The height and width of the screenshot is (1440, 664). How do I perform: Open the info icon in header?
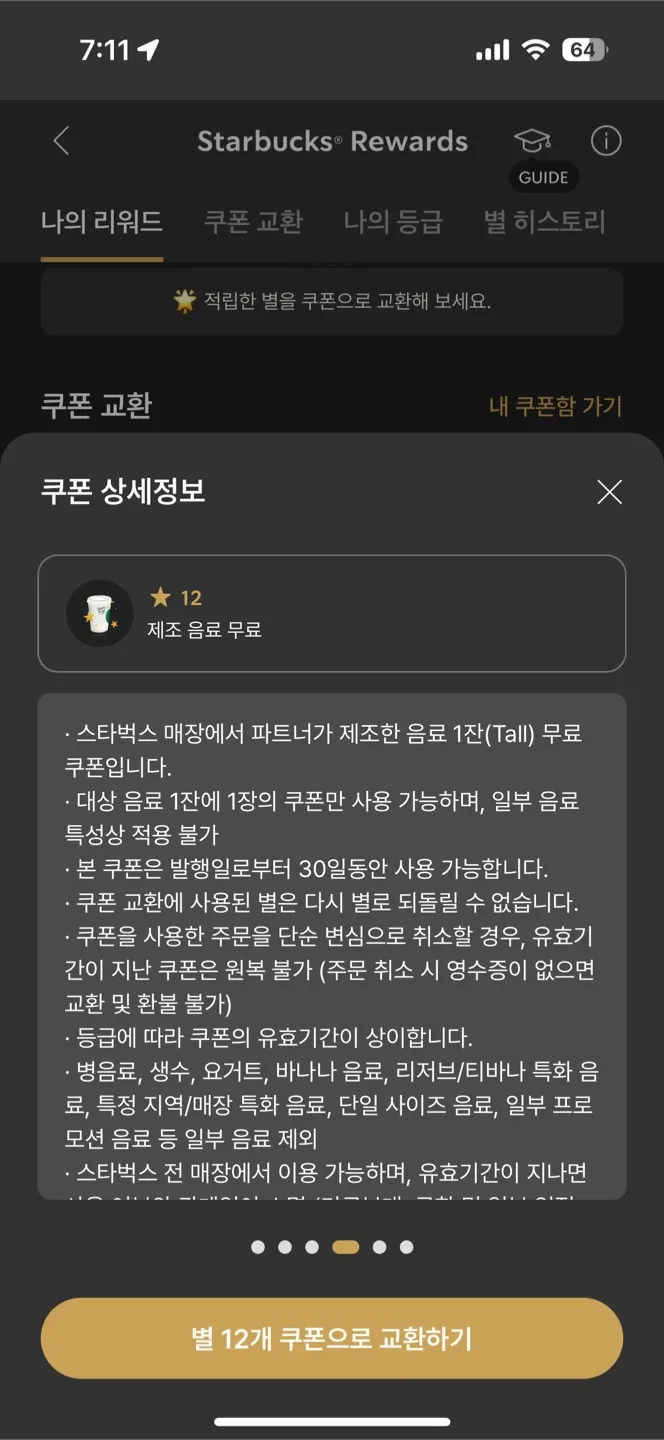click(606, 141)
